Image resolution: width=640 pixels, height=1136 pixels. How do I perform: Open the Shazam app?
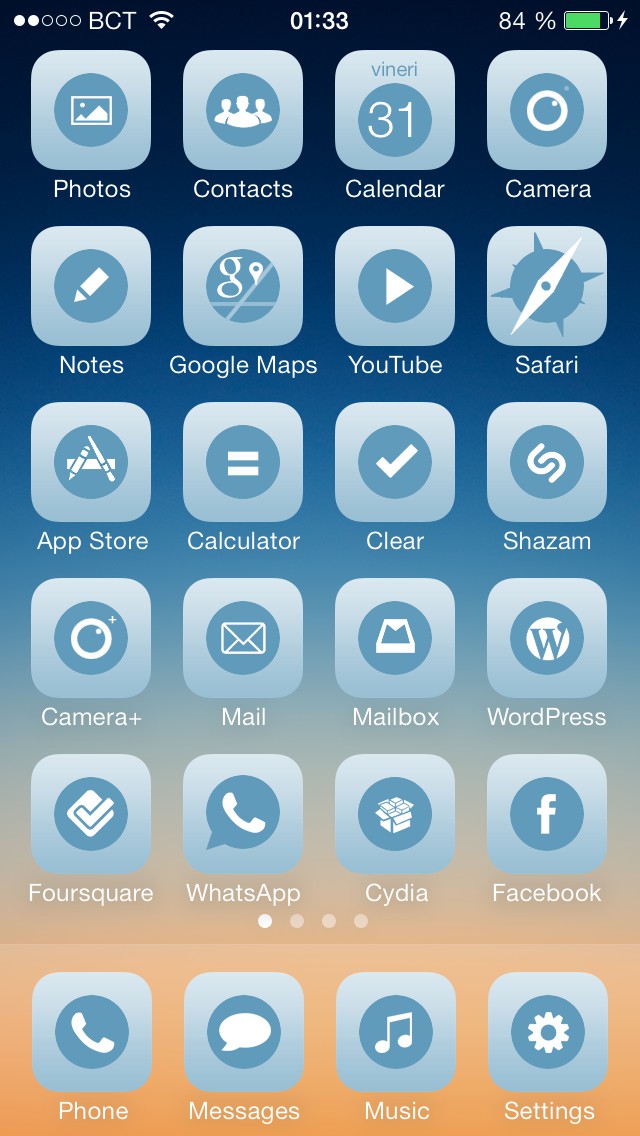pos(547,462)
